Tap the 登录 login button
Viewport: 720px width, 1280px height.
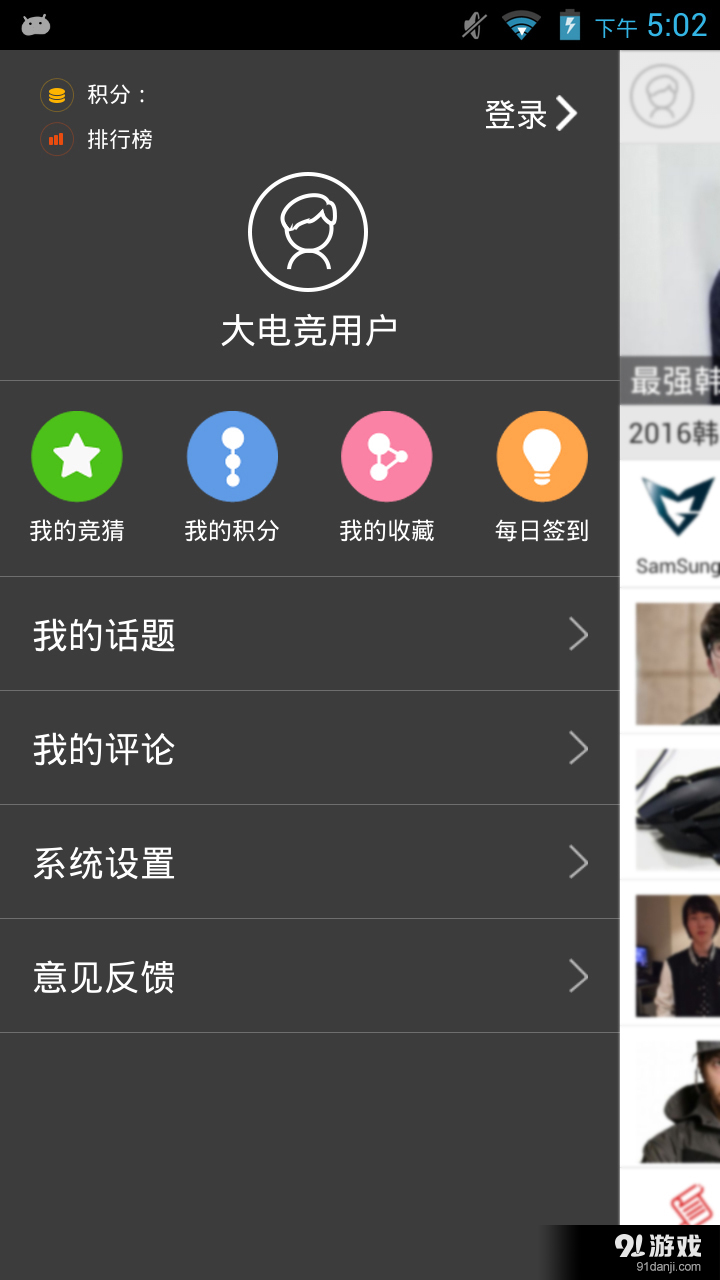(533, 114)
